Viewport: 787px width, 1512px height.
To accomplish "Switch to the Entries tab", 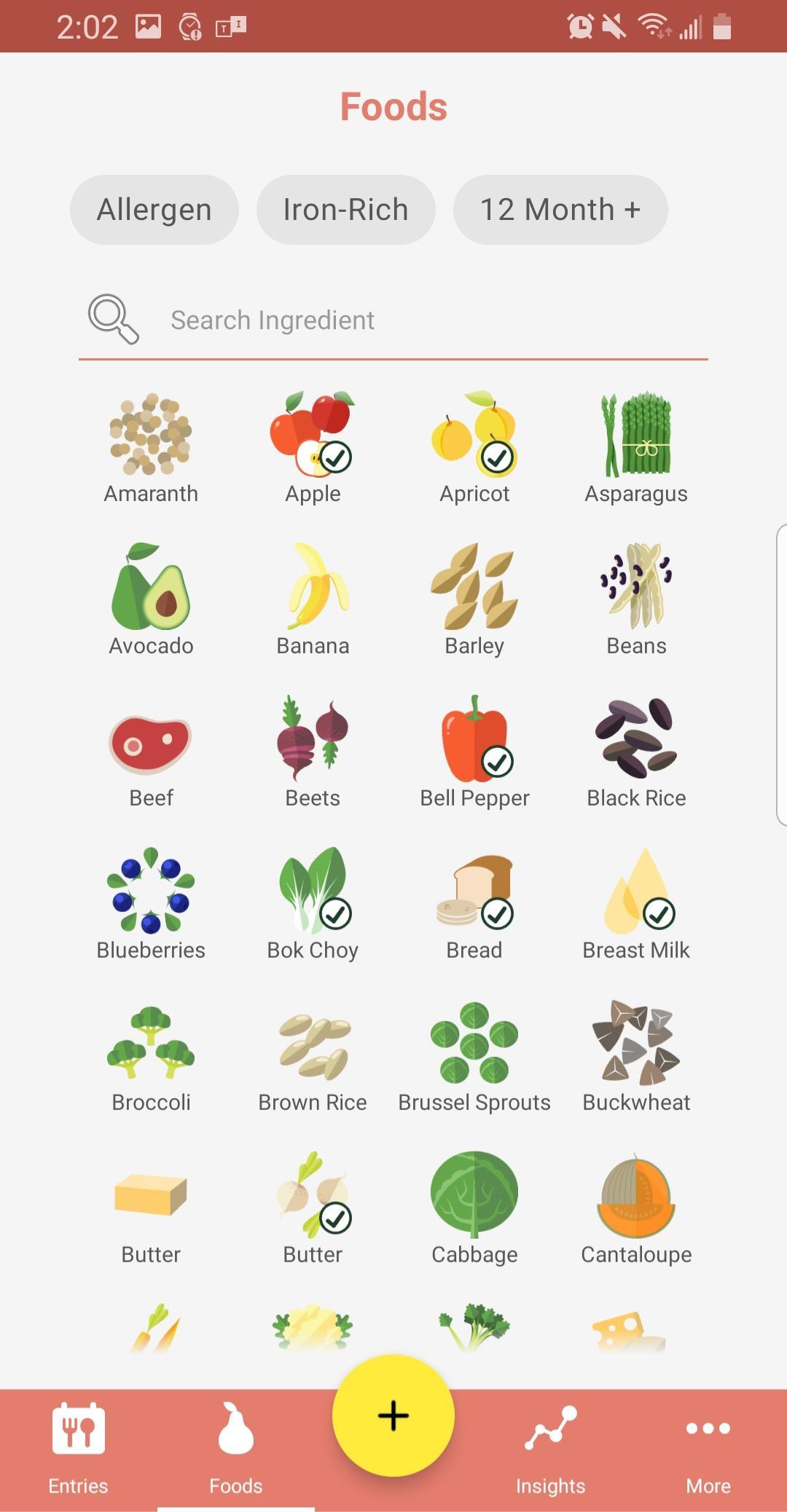I will click(78, 1448).
